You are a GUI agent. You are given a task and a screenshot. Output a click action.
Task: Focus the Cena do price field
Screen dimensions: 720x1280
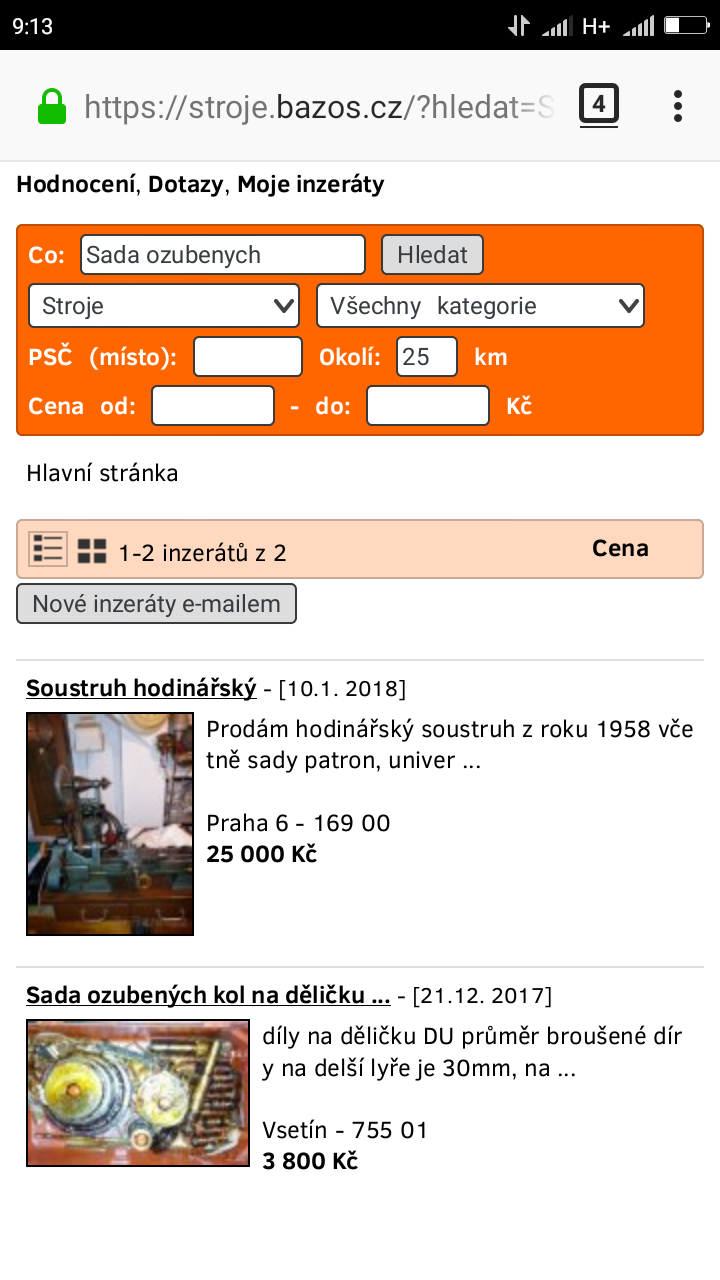427,407
